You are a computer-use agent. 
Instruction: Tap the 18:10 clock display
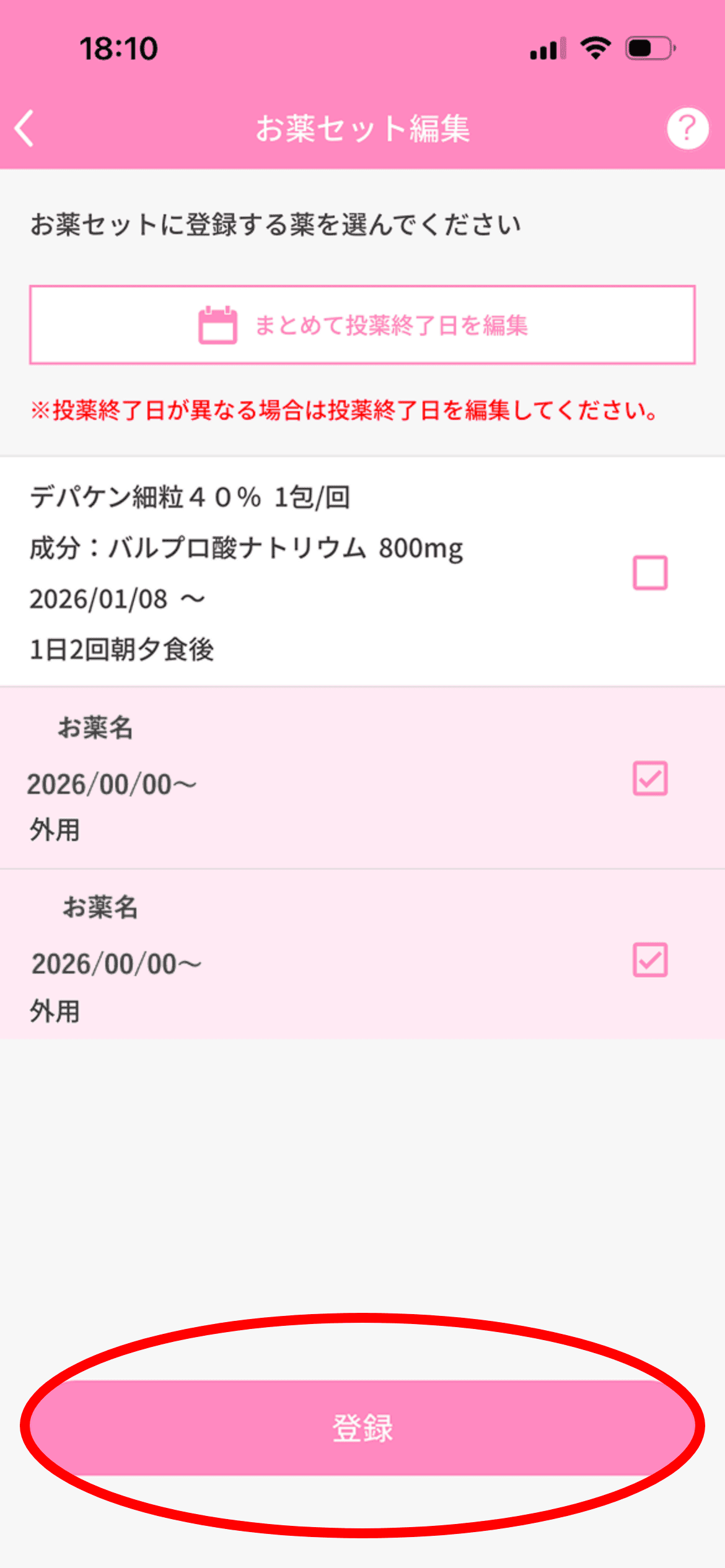(x=119, y=48)
